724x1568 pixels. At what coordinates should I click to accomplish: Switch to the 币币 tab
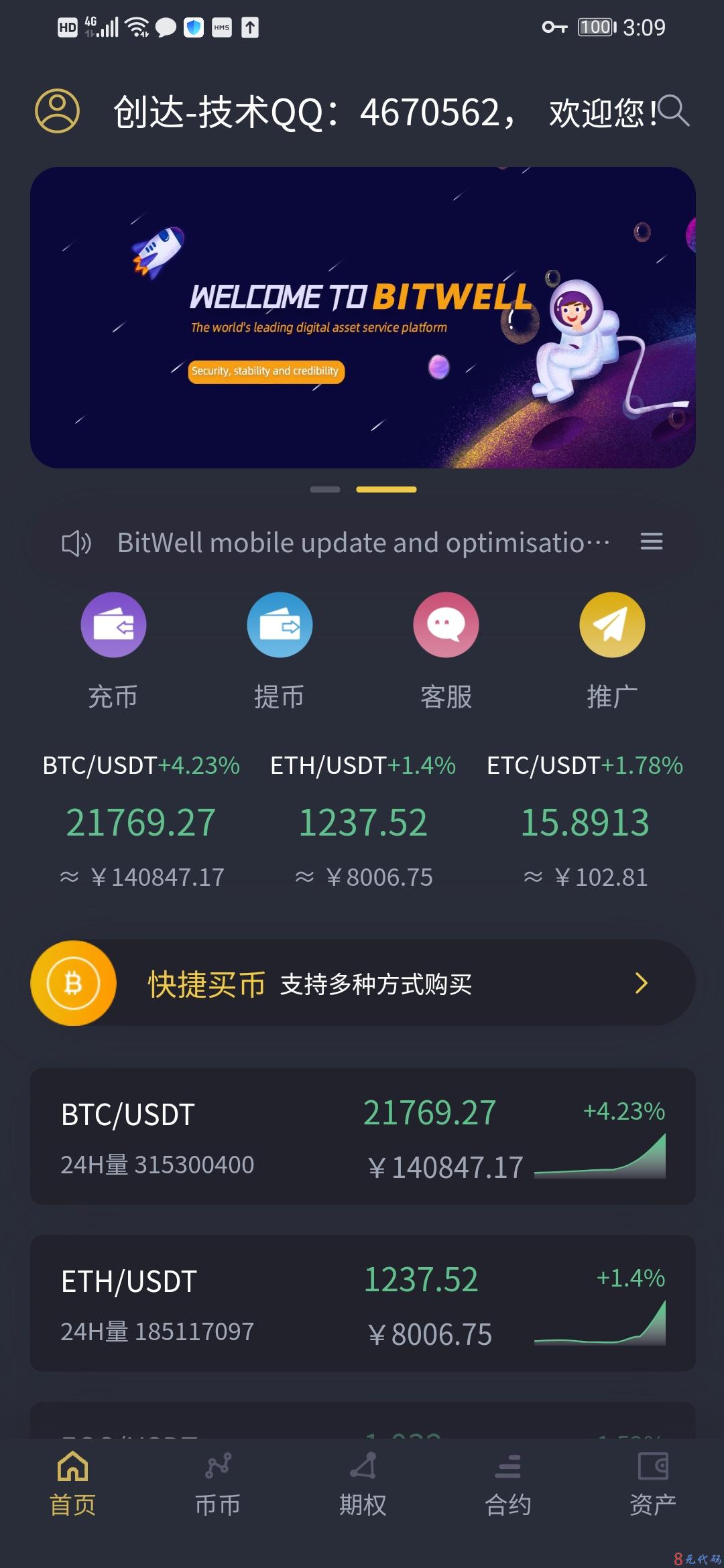pos(218,1484)
